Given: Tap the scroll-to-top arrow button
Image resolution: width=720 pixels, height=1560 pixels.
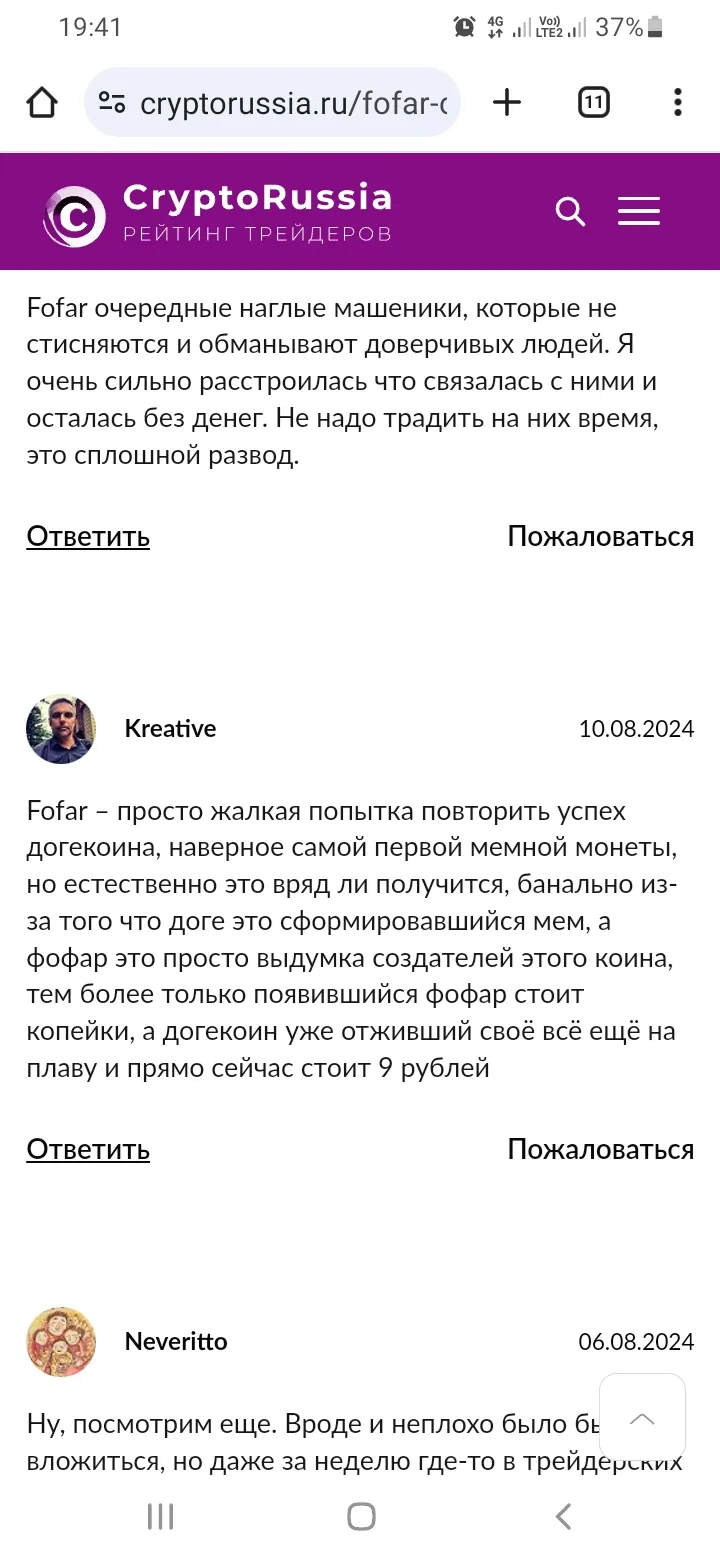Looking at the screenshot, I should pos(642,1418).
